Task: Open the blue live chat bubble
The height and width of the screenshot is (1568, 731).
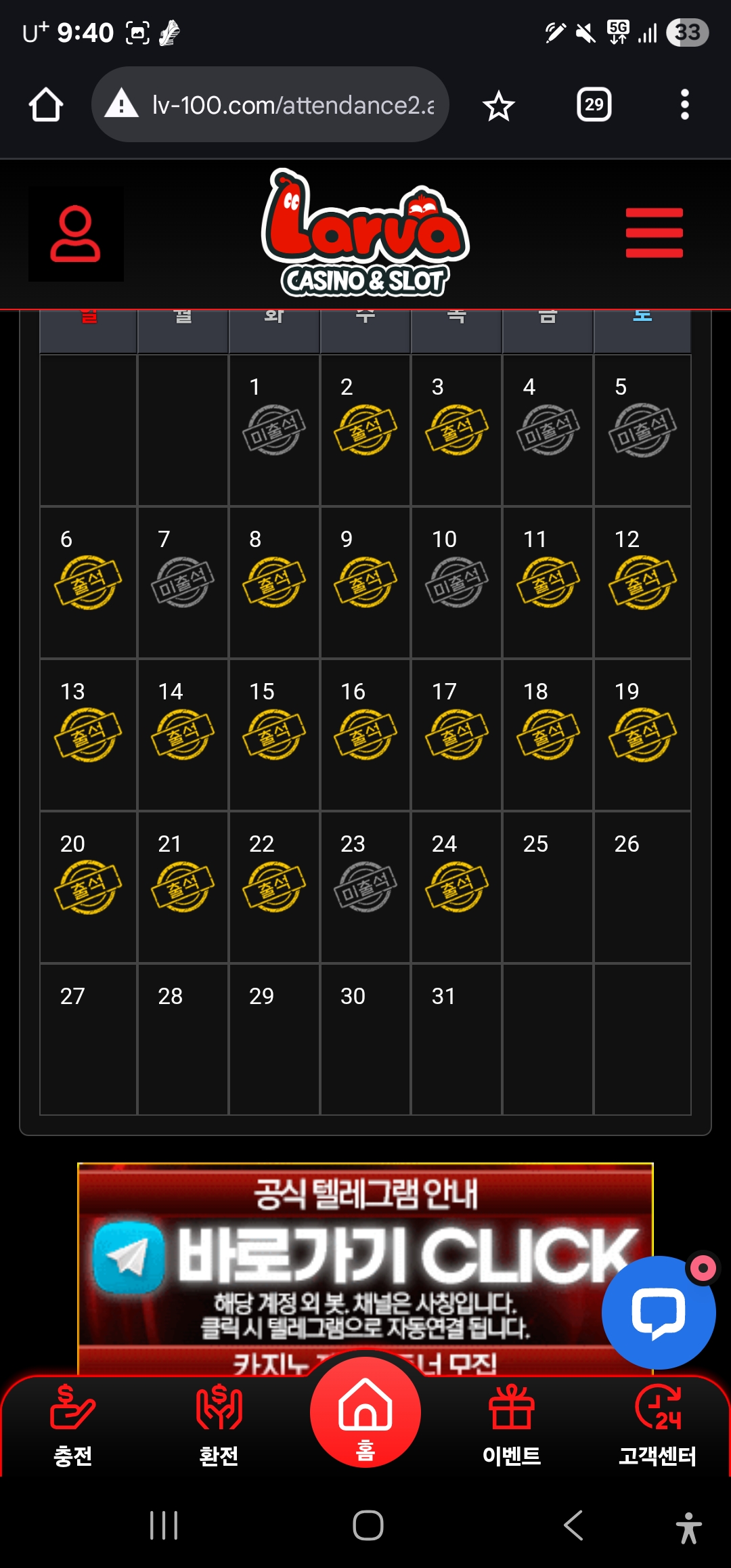Action: [x=658, y=1312]
